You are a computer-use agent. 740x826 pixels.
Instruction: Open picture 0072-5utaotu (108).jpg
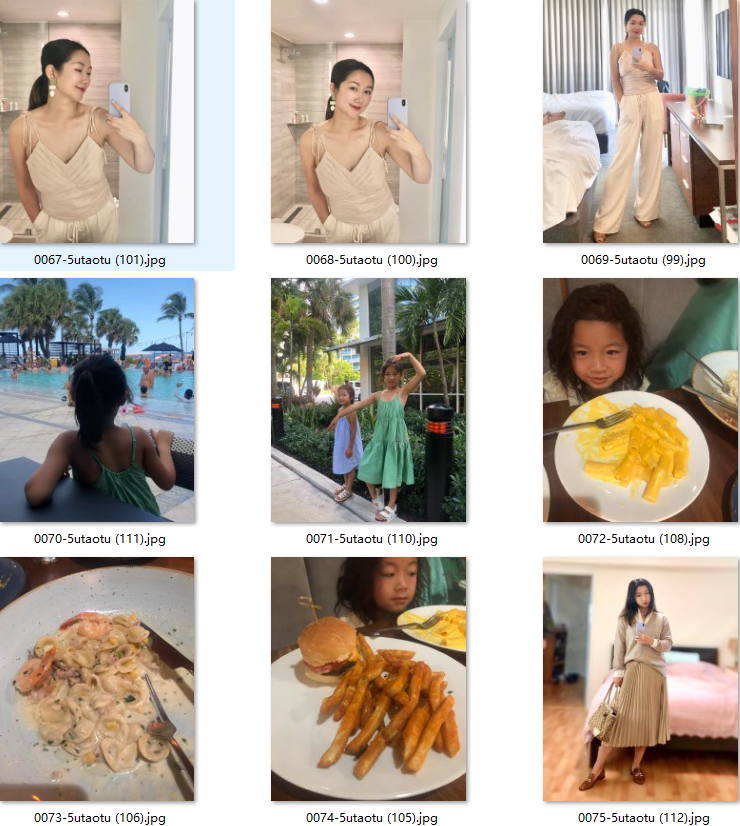(x=640, y=400)
